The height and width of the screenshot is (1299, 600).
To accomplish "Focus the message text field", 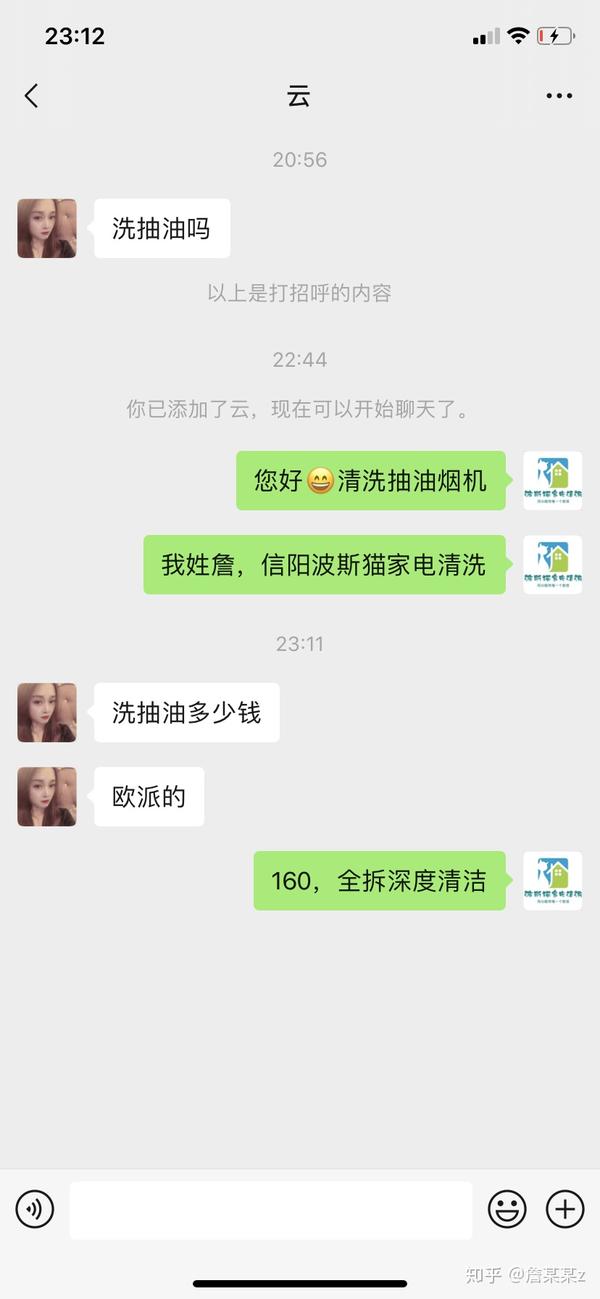I will point(270,1210).
